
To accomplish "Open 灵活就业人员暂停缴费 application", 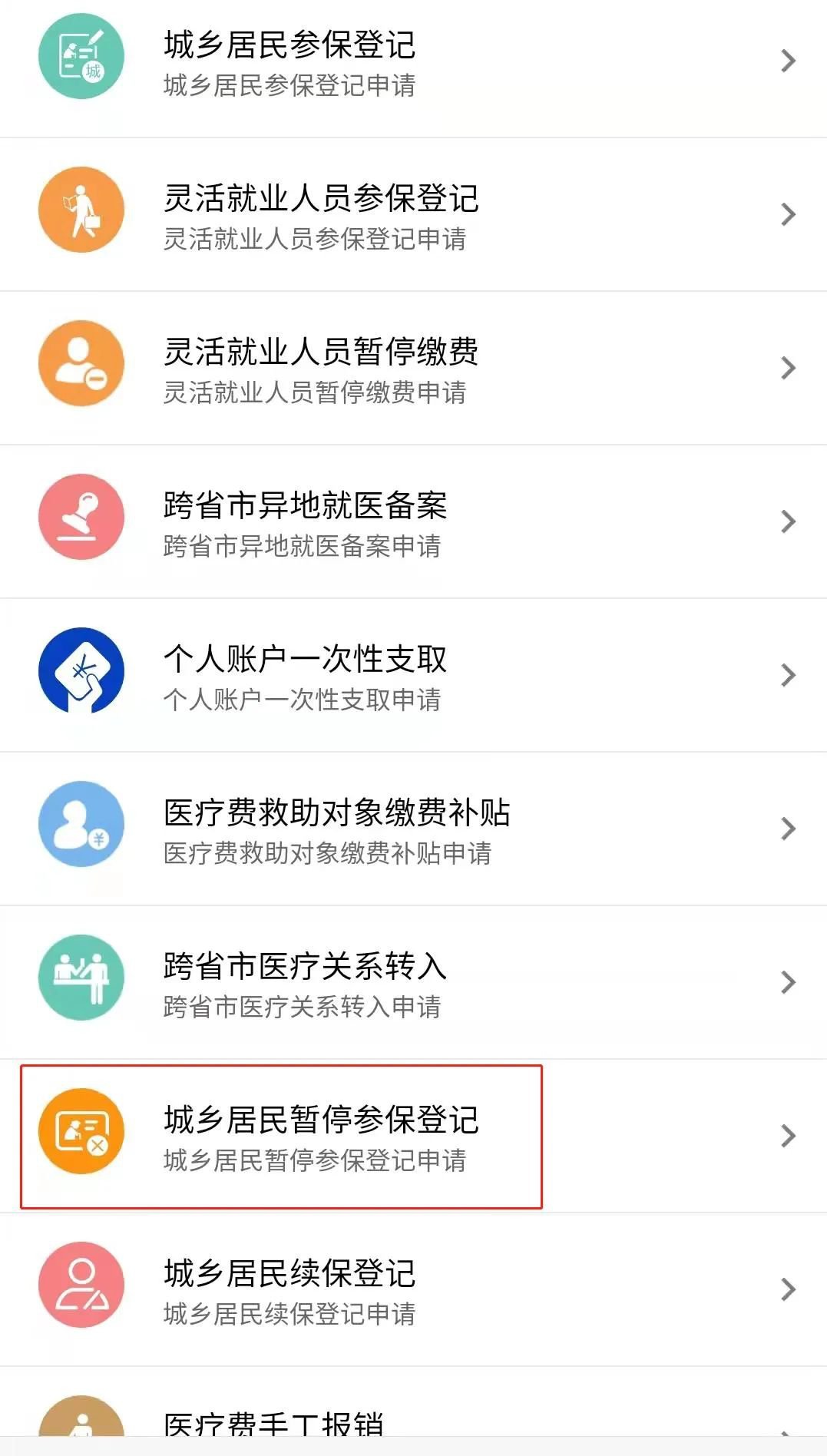I will click(x=413, y=369).
